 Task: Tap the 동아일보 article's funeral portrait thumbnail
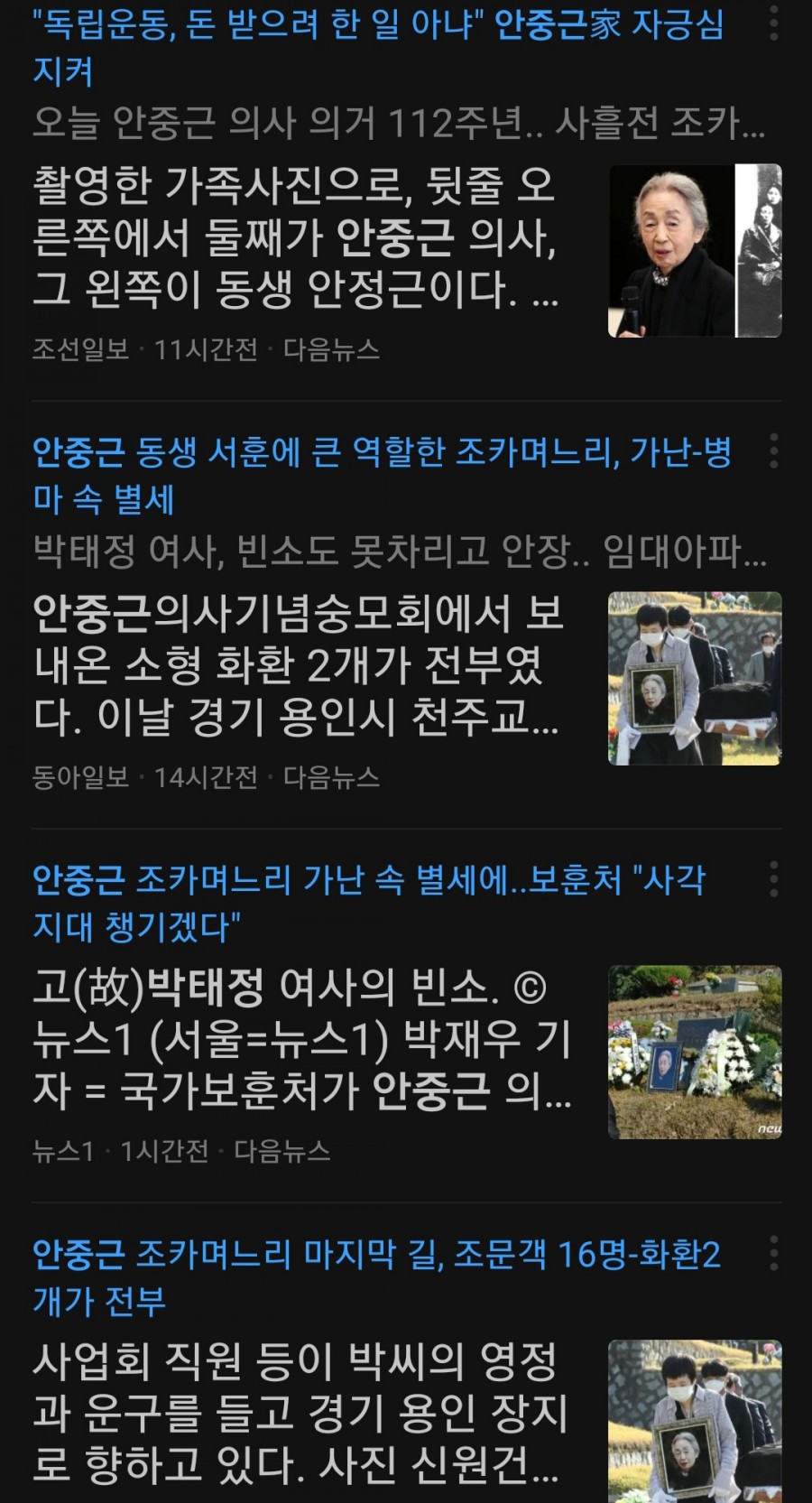[695, 679]
